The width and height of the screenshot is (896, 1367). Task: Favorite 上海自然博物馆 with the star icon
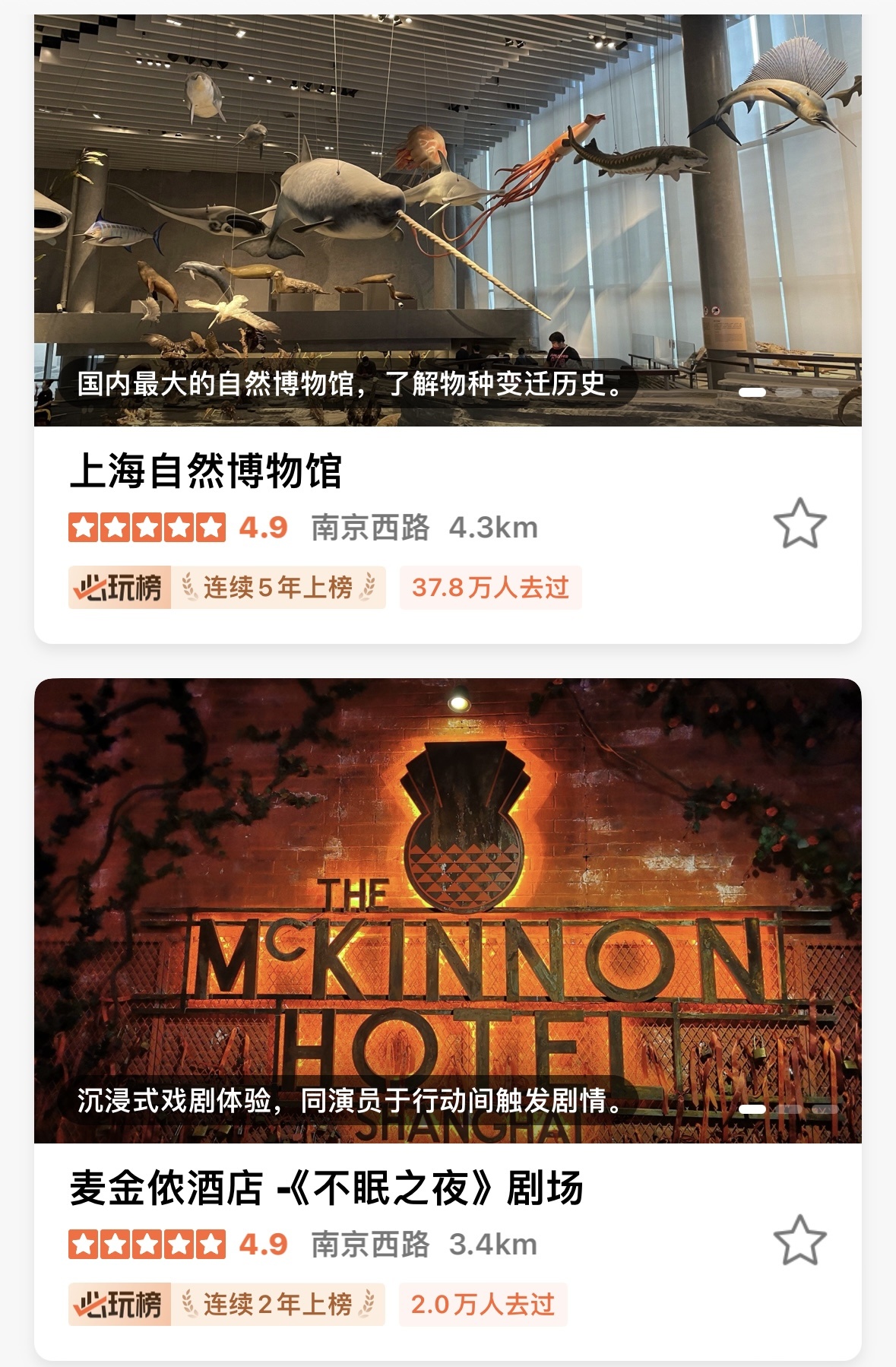(799, 524)
